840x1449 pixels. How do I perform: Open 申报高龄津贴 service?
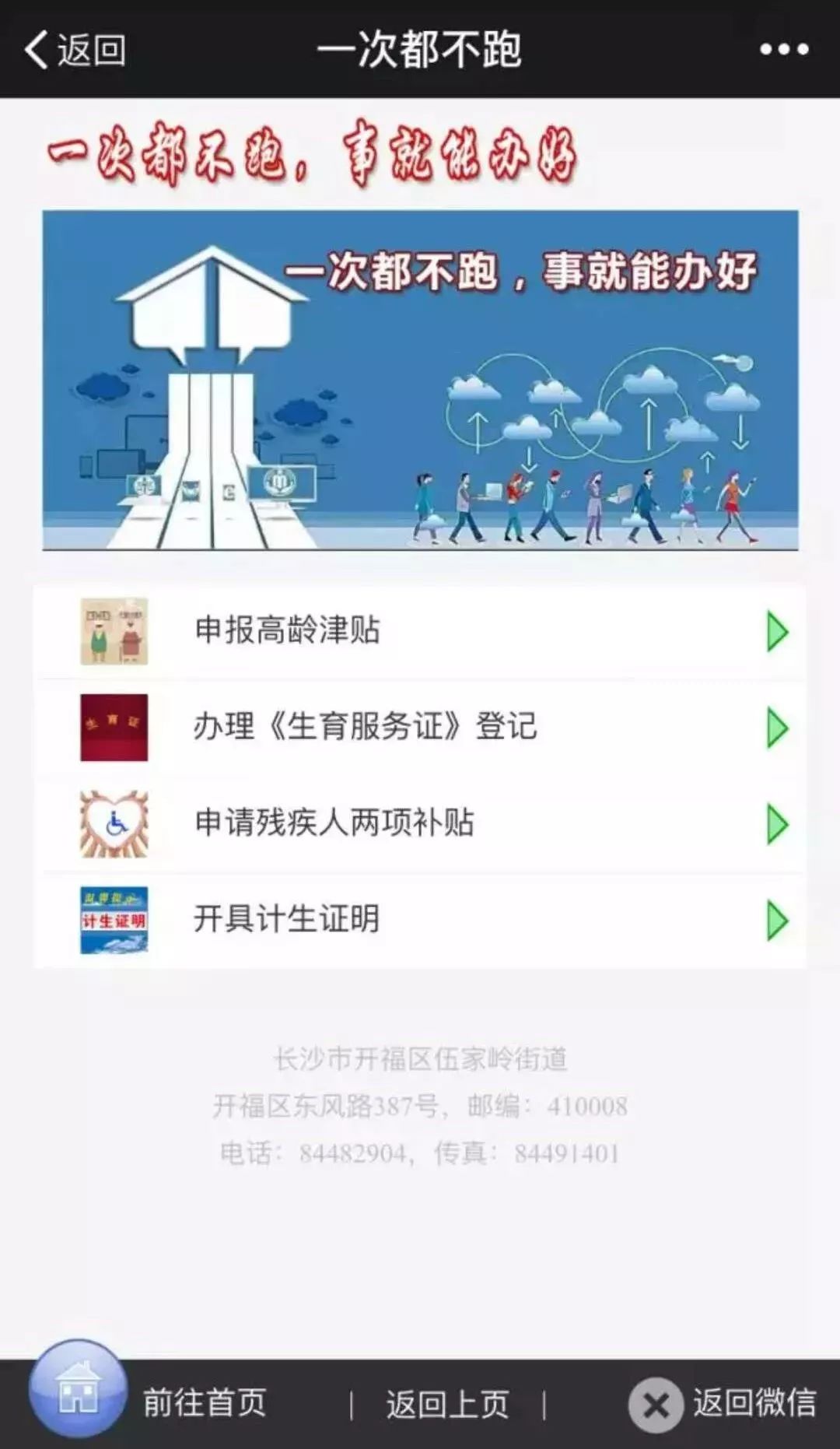click(x=420, y=630)
